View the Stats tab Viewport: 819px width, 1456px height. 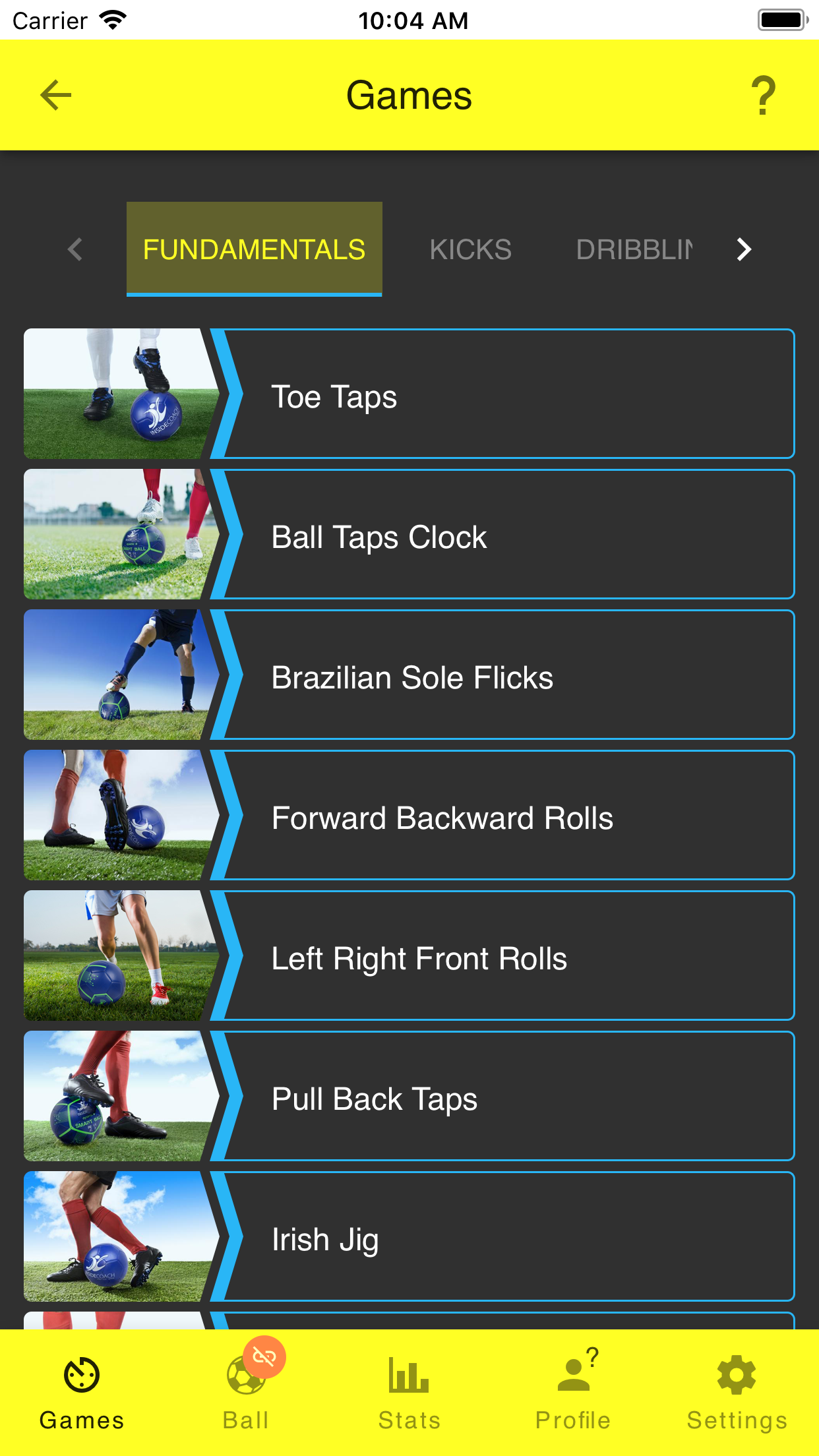click(409, 1393)
